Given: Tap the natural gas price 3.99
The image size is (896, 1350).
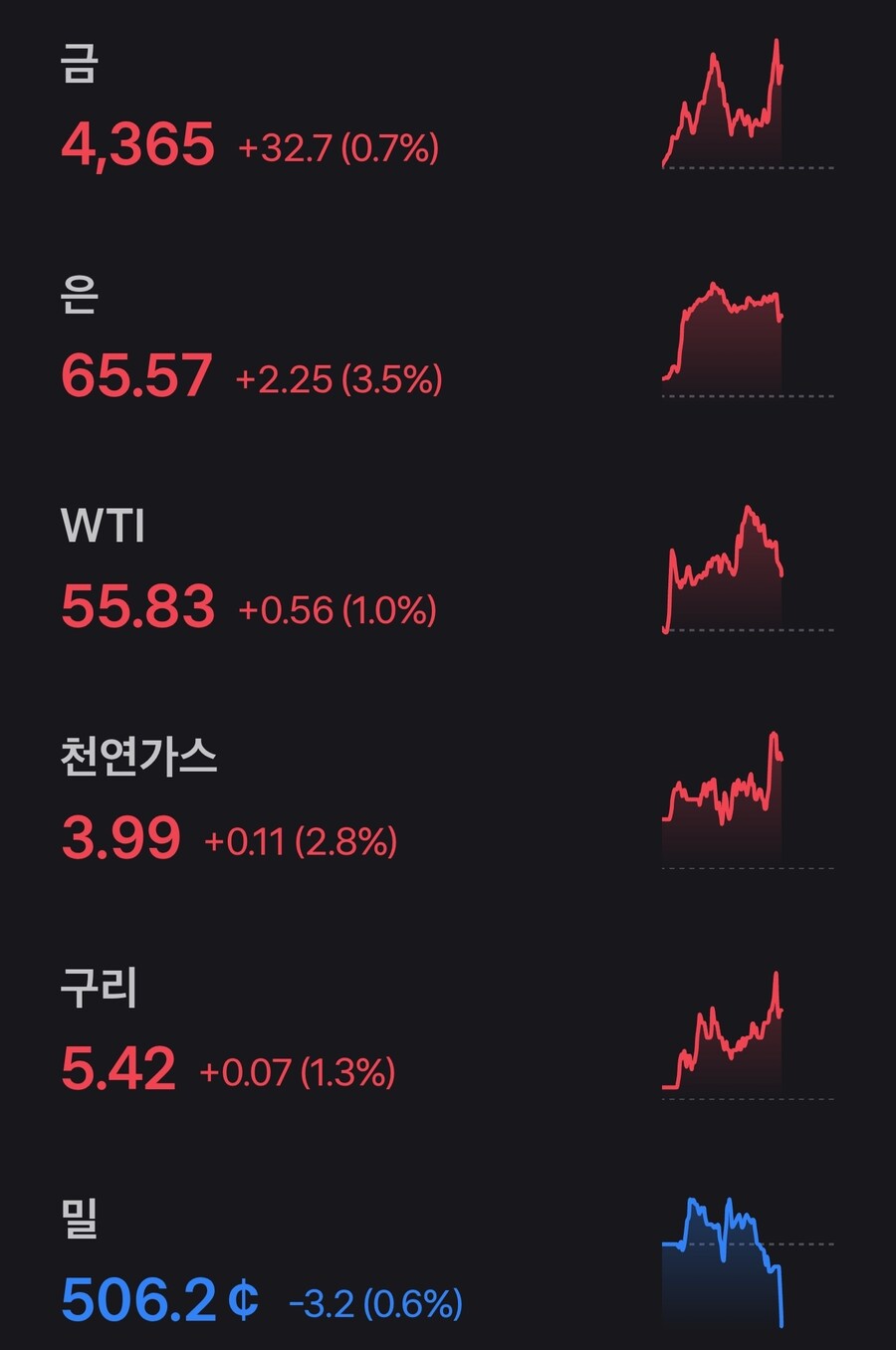Looking at the screenshot, I should [119, 839].
